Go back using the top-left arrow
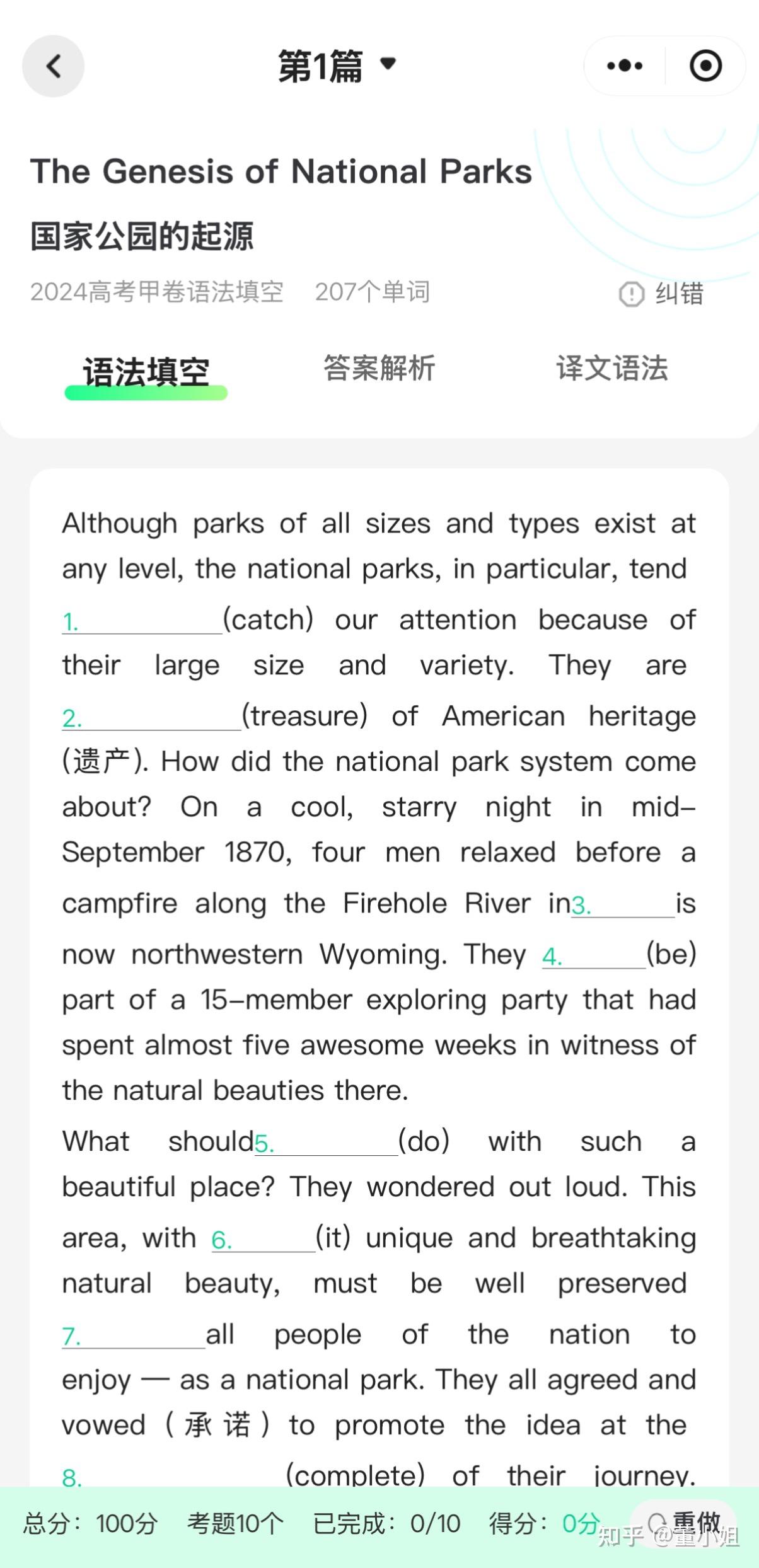Screen dimensions: 759x1568 (x=54, y=66)
